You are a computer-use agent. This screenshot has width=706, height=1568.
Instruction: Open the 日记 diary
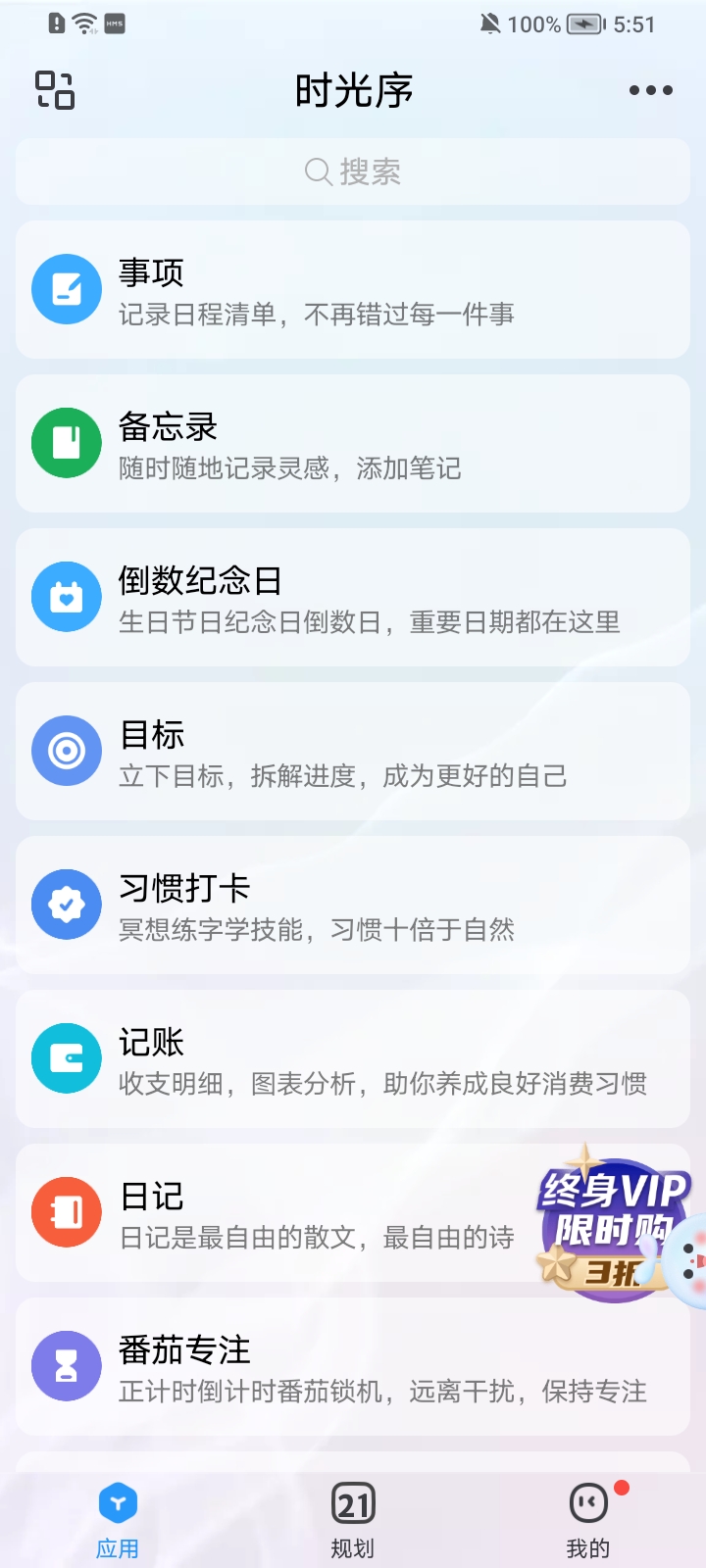pyautogui.click(x=275, y=1213)
